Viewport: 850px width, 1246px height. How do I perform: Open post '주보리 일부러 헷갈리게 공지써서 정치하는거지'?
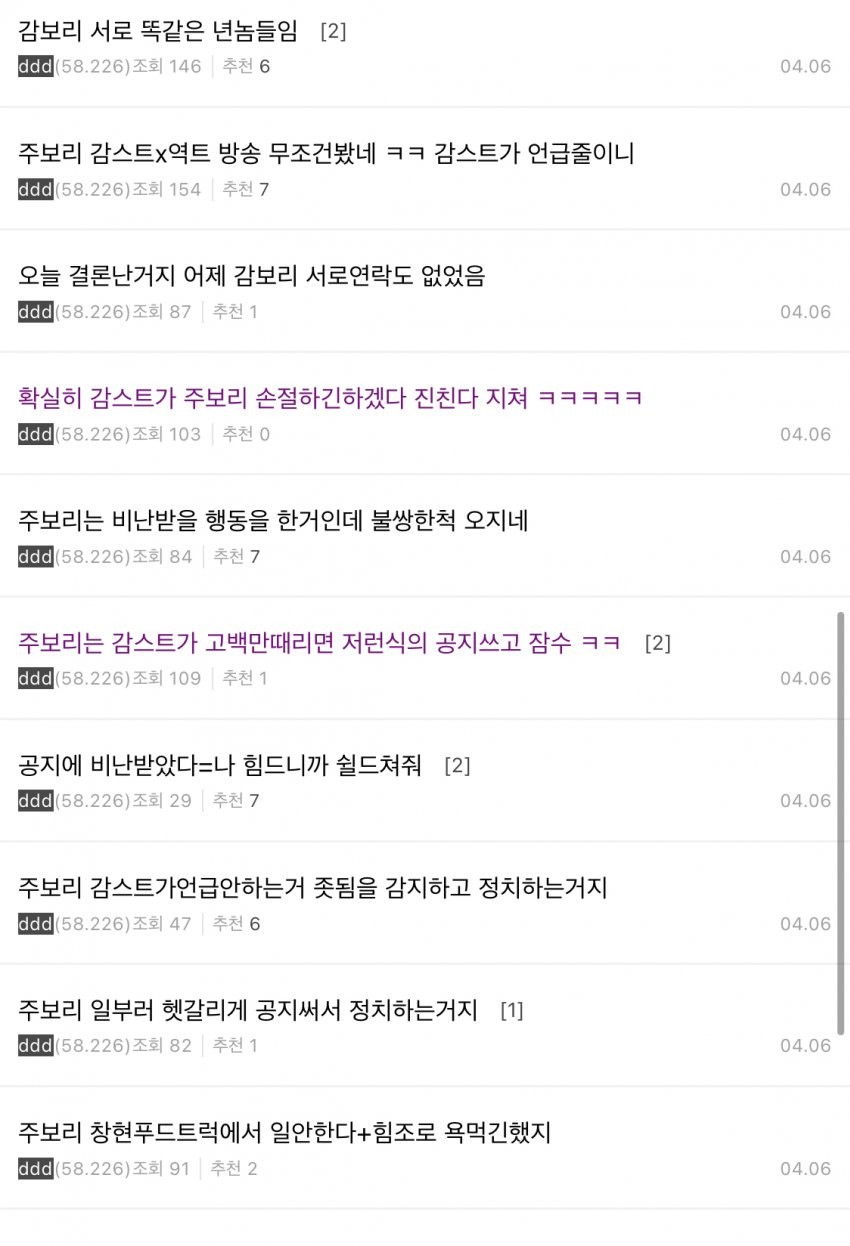248,1010
